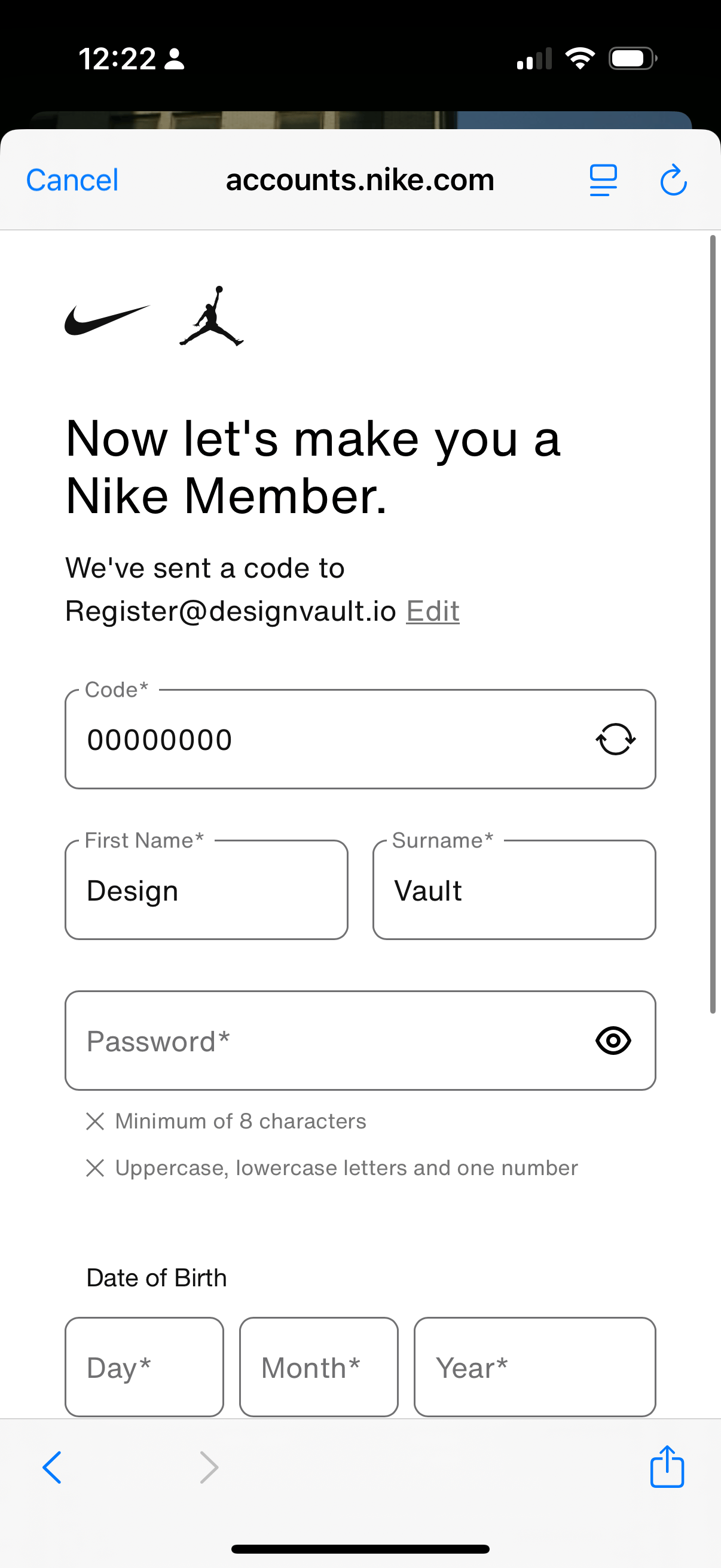Tap accounts.nike.com in the address bar
Image resolution: width=721 pixels, height=1568 pixels.
tap(360, 179)
